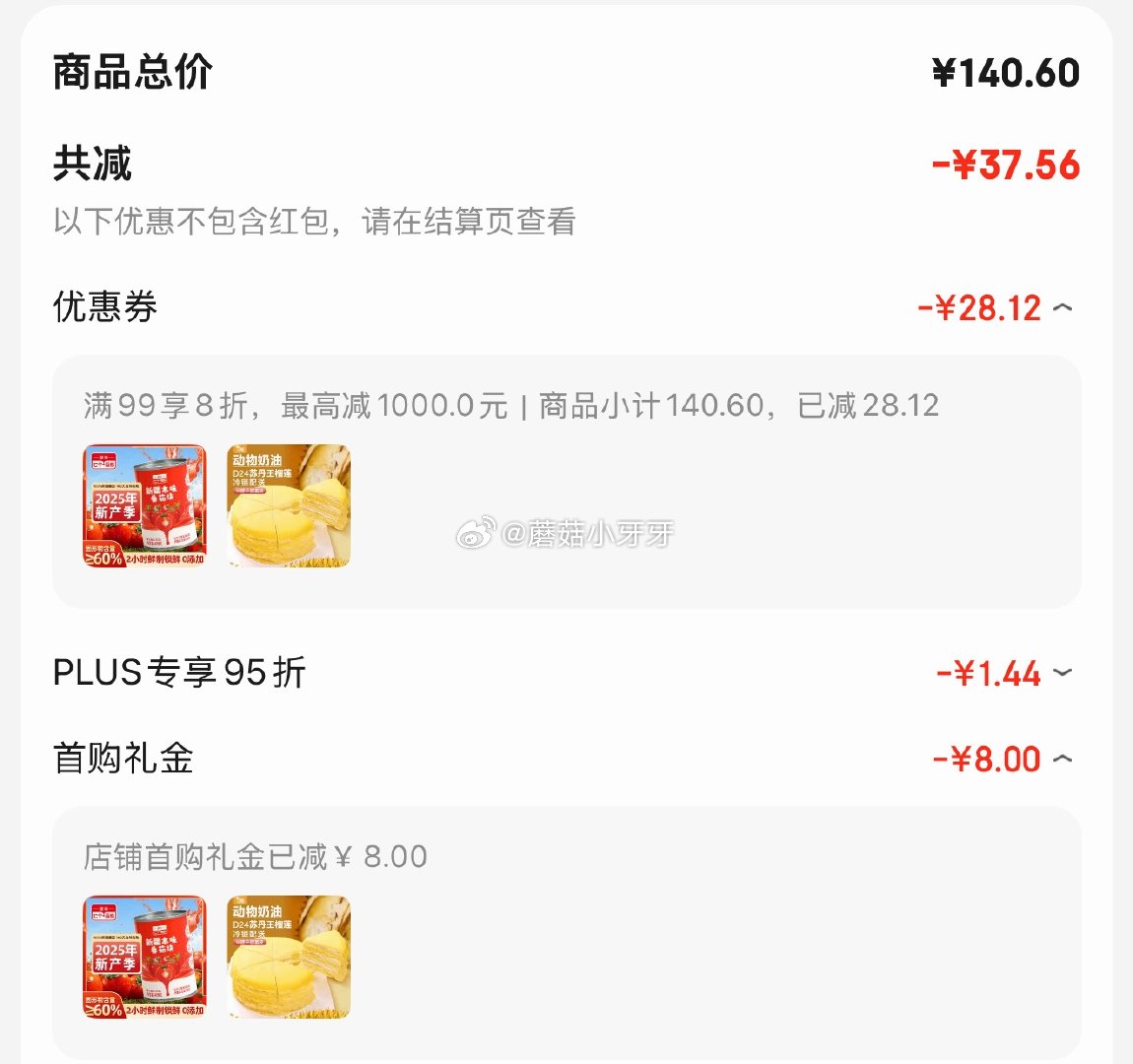Open durian cake product under 首购礼金 section

coord(289,957)
